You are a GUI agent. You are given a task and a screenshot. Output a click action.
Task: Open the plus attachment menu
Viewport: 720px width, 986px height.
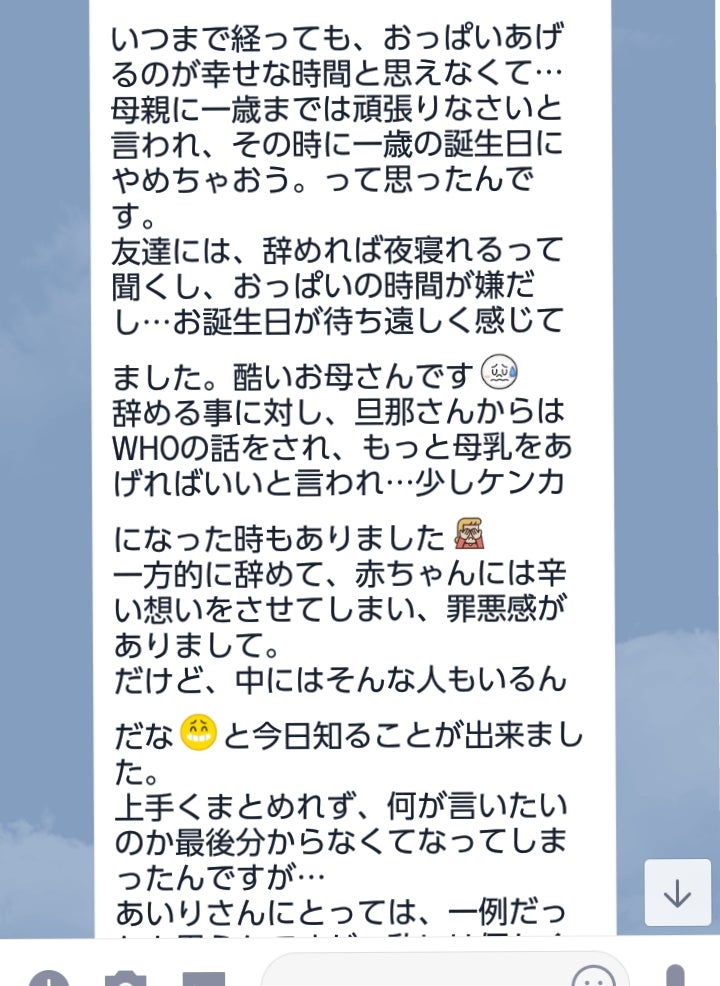coord(47,978)
